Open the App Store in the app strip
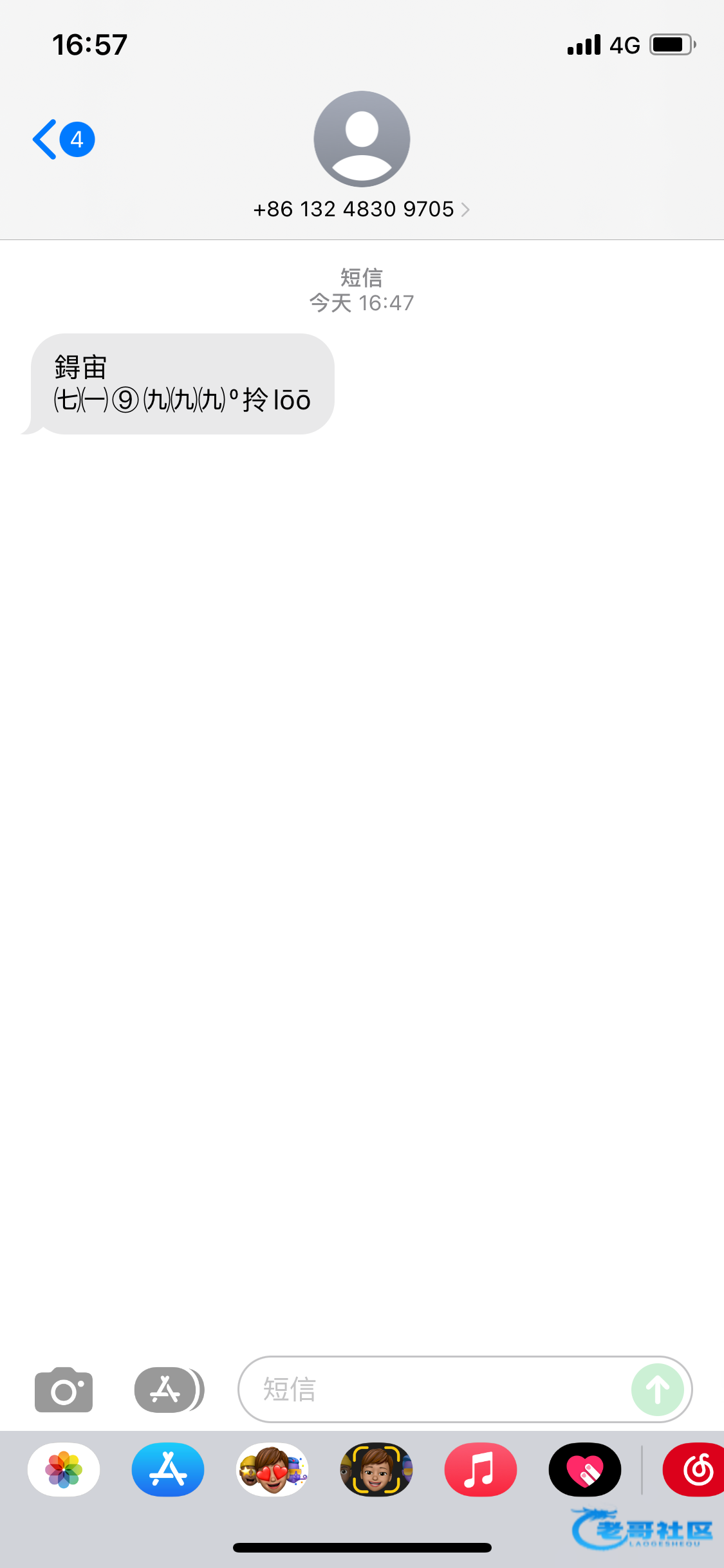 [x=168, y=1470]
